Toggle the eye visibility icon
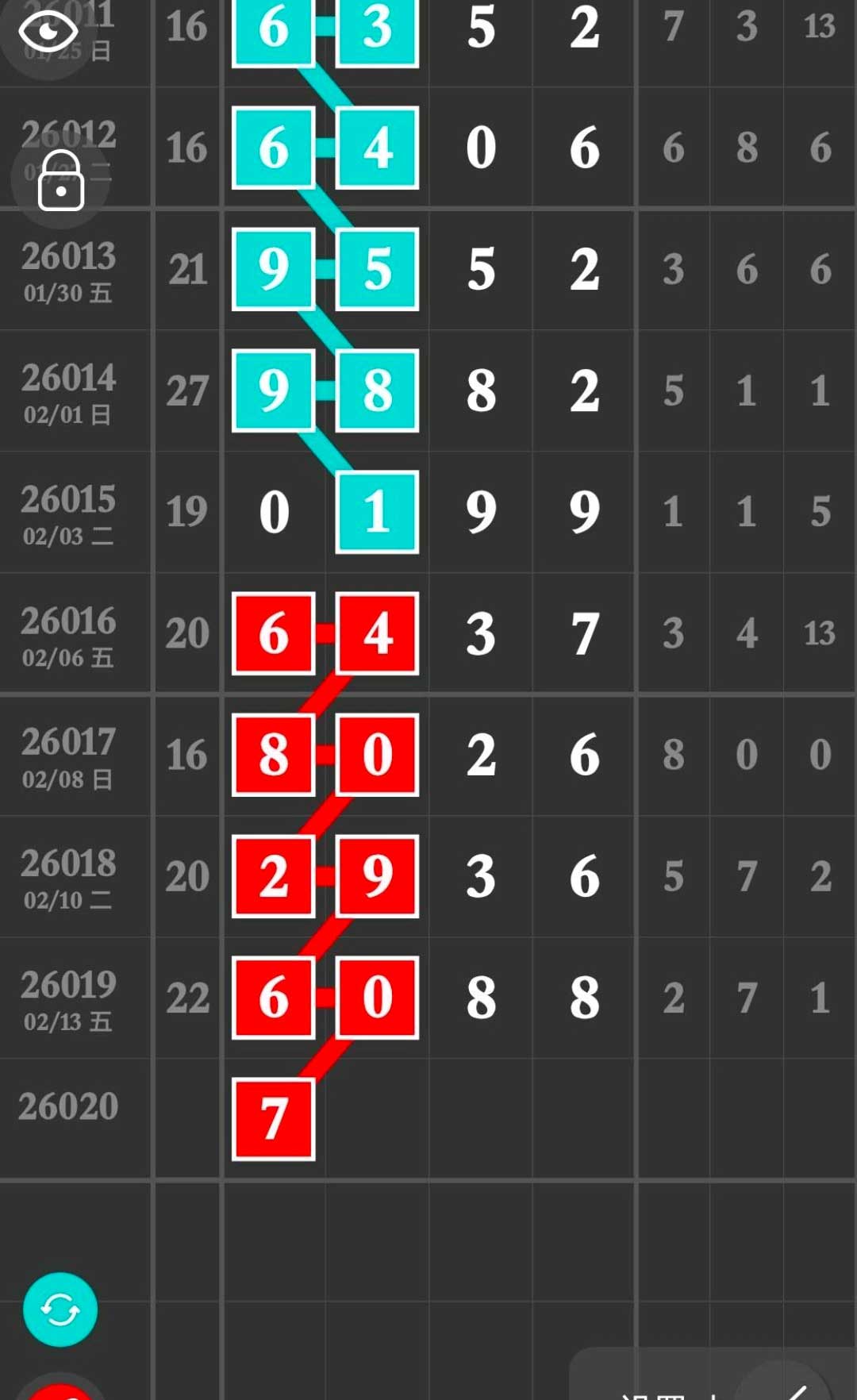This screenshot has width=857, height=1400. coord(48,32)
